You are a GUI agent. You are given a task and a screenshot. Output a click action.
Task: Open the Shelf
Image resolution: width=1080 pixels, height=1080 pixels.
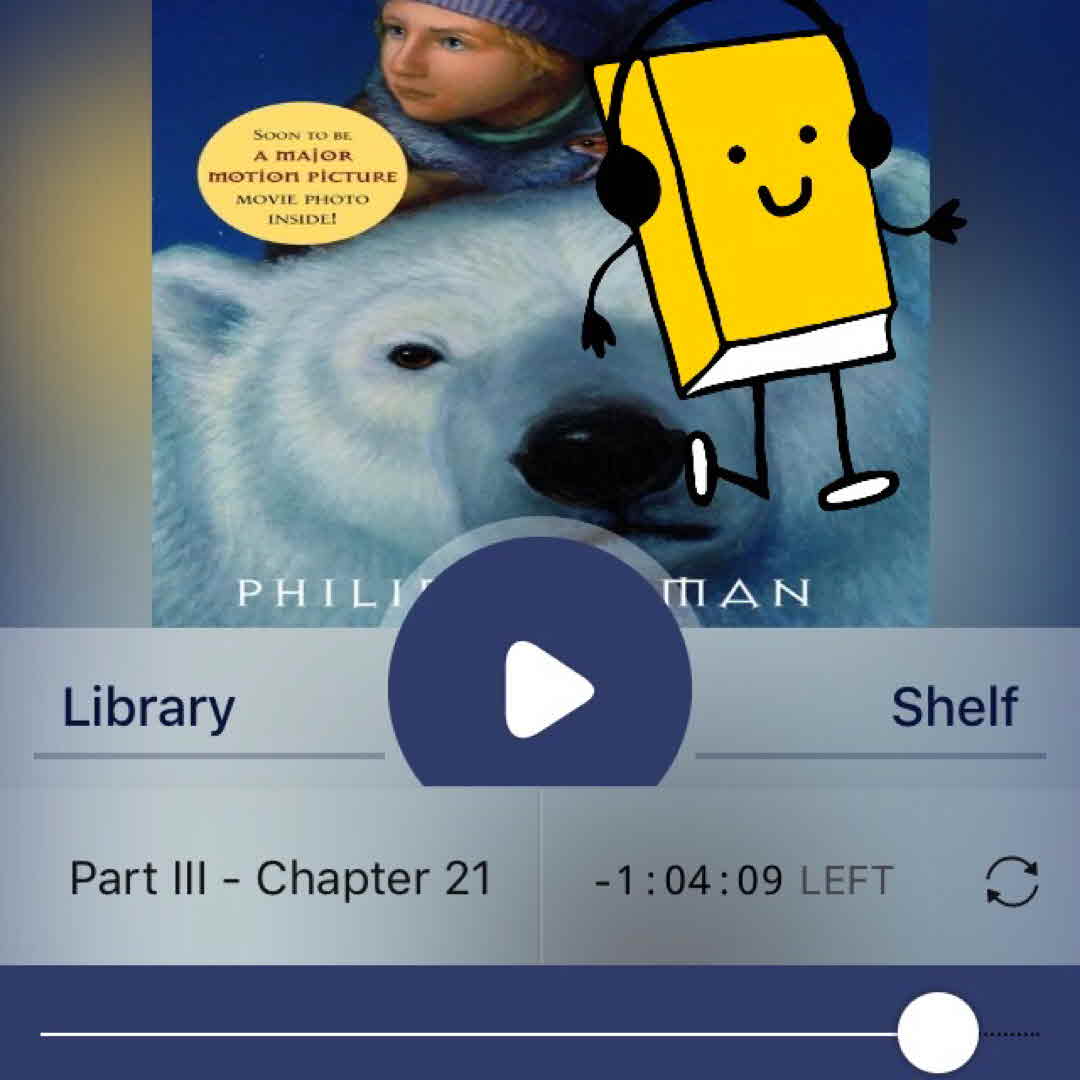click(954, 708)
